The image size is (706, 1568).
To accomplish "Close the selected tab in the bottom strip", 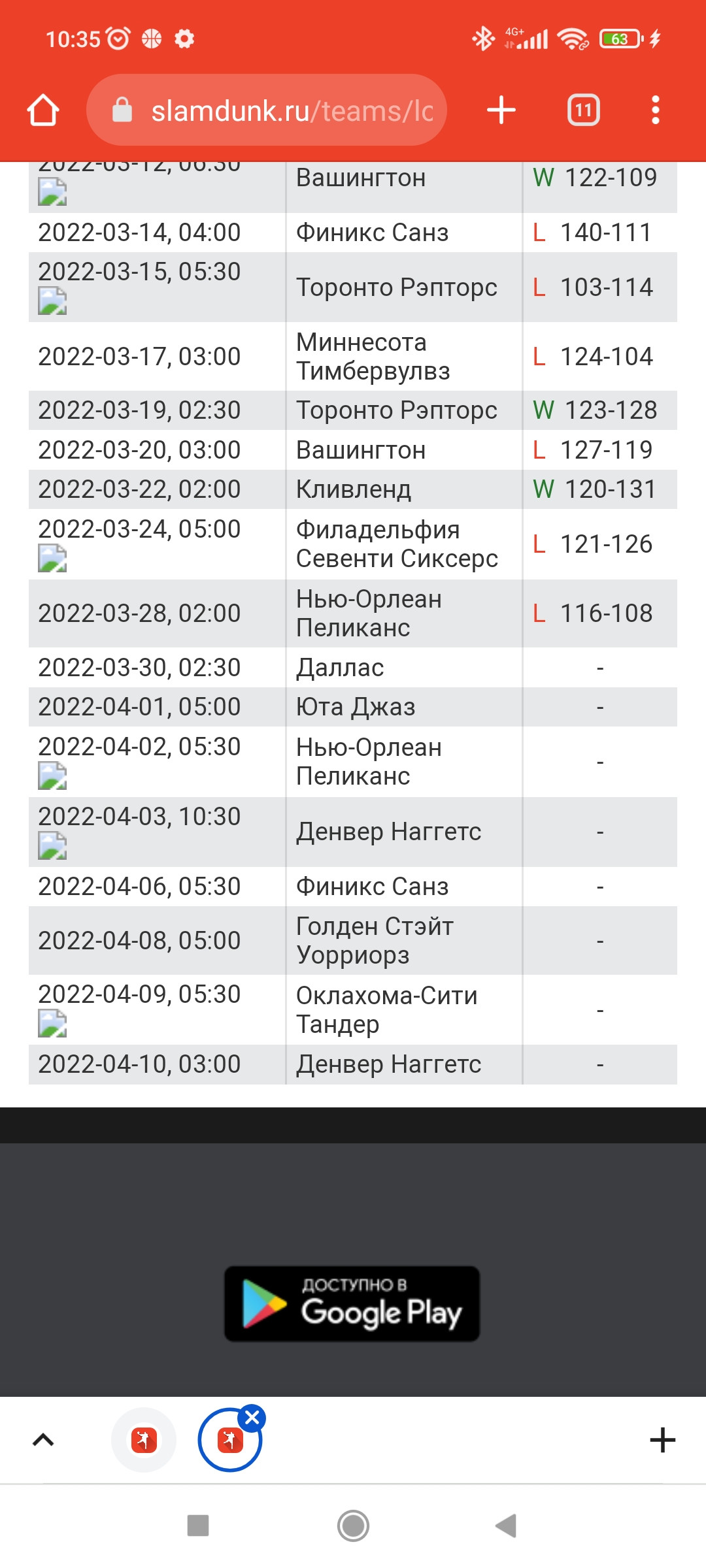I will click(x=252, y=1418).
